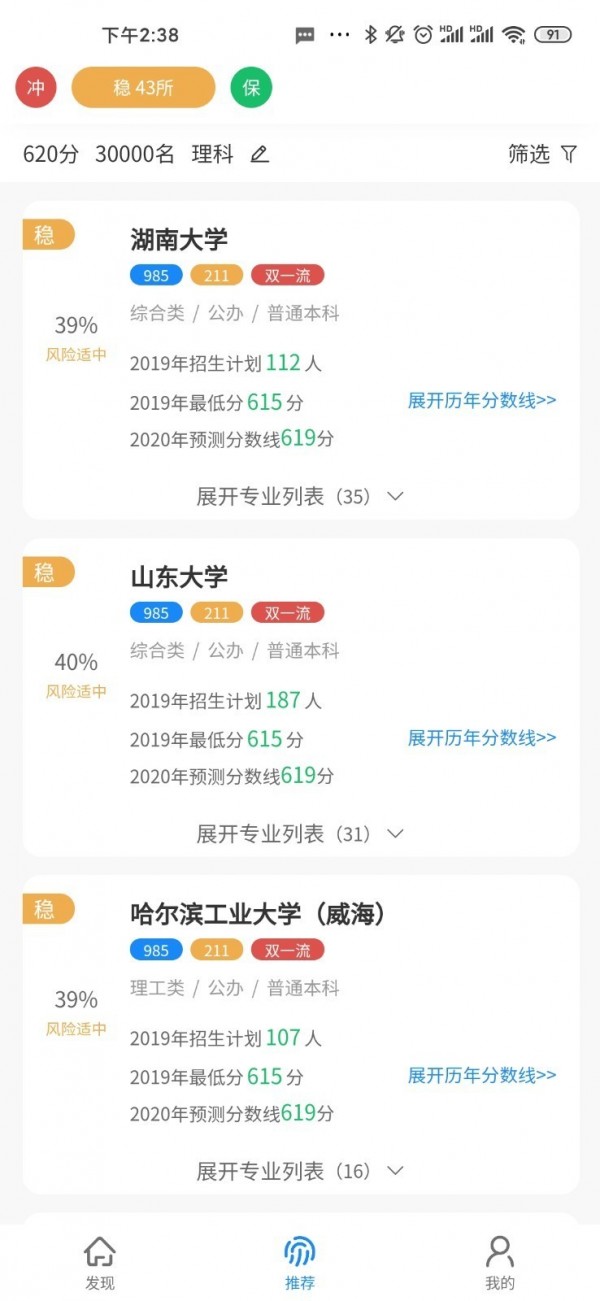This screenshot has height=1301, width=600.
Task: Open the 筛选 filter options
Action: click(542, 154)
